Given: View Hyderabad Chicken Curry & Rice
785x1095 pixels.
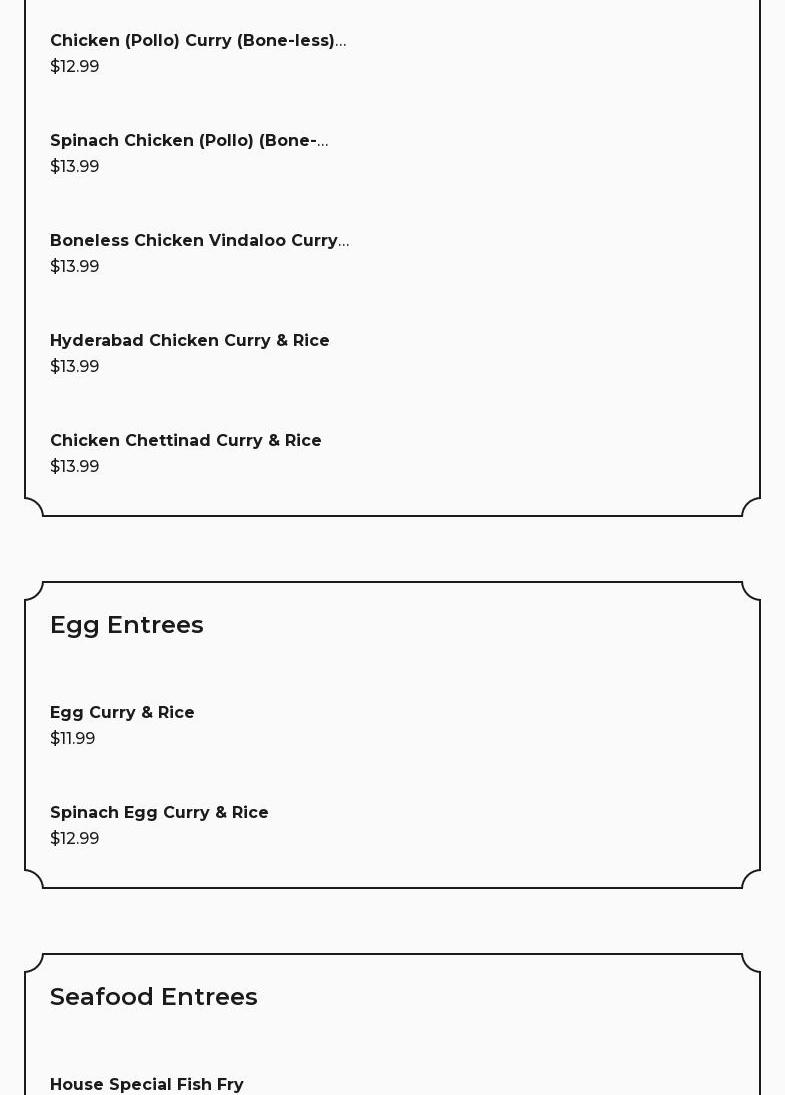Looking at the screenshot, I should [x=190, y=341].
